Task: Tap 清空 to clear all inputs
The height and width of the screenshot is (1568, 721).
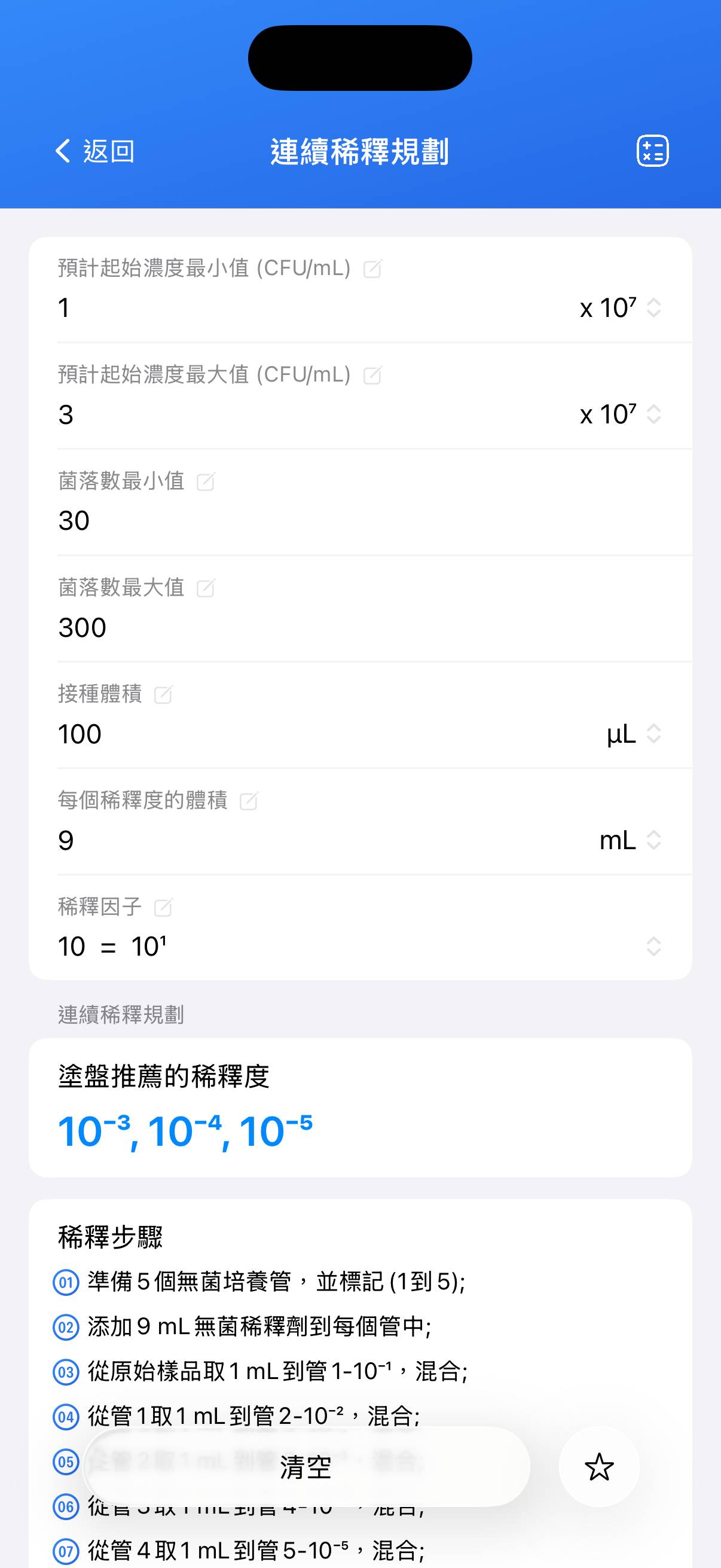Action: tap(306, 1467)
